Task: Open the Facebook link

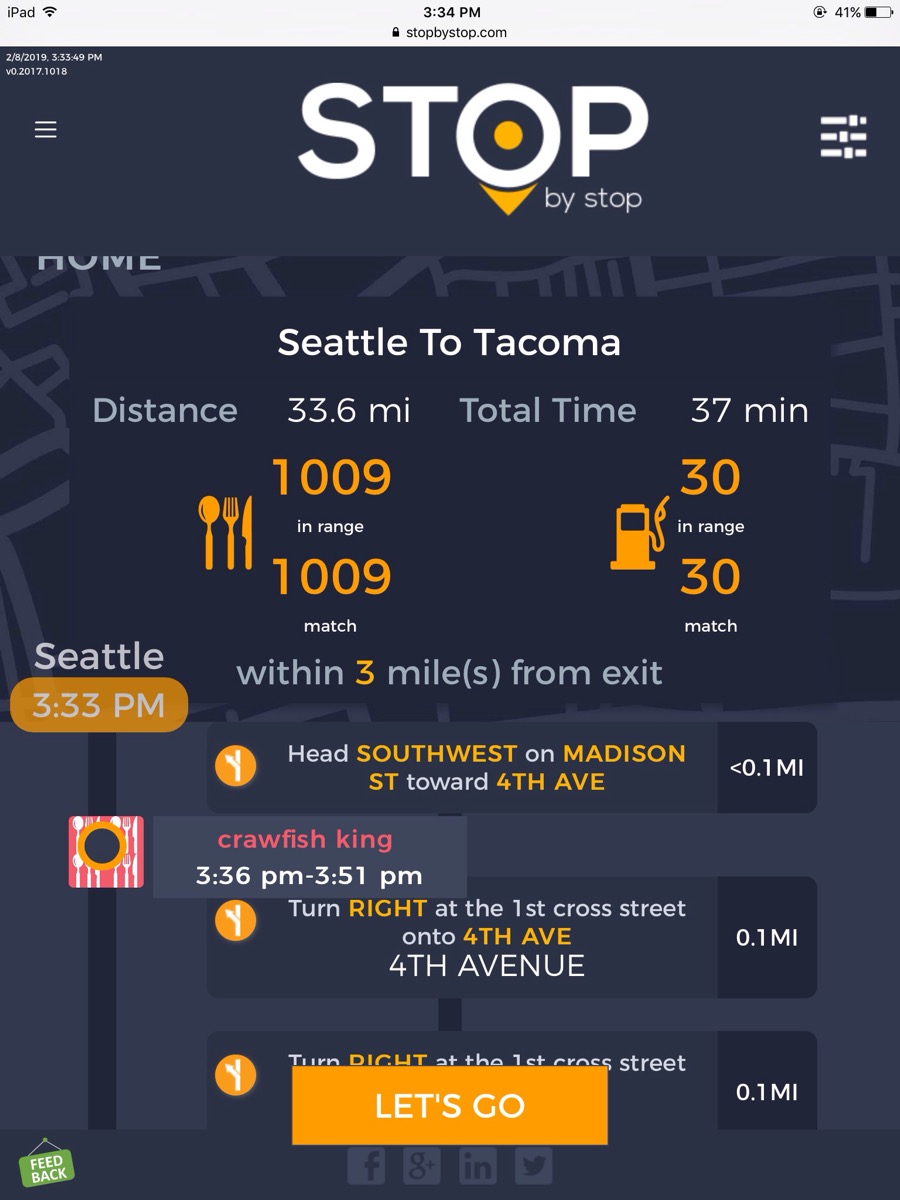Action: 367,1166
